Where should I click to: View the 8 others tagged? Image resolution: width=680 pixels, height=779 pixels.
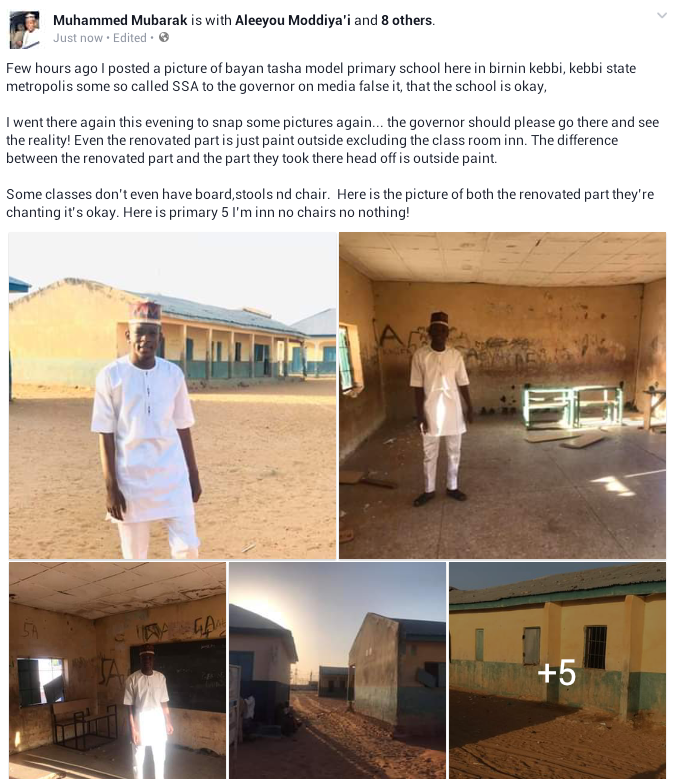click(x=407, y=20)
